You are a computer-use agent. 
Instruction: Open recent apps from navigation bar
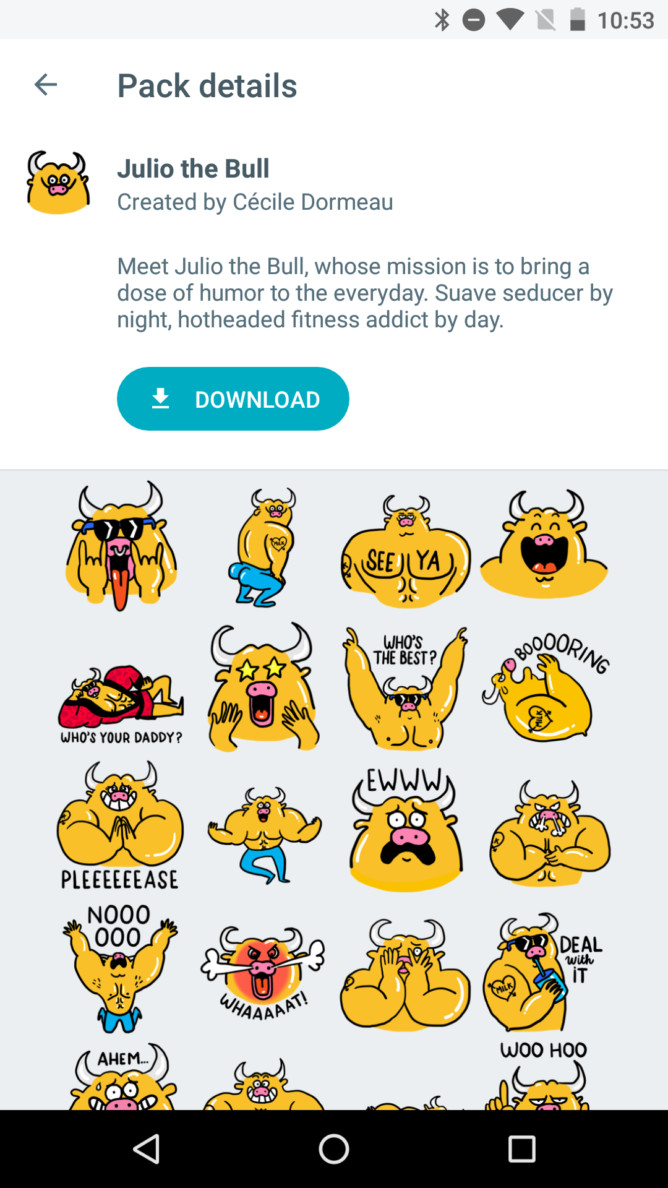521,1149
